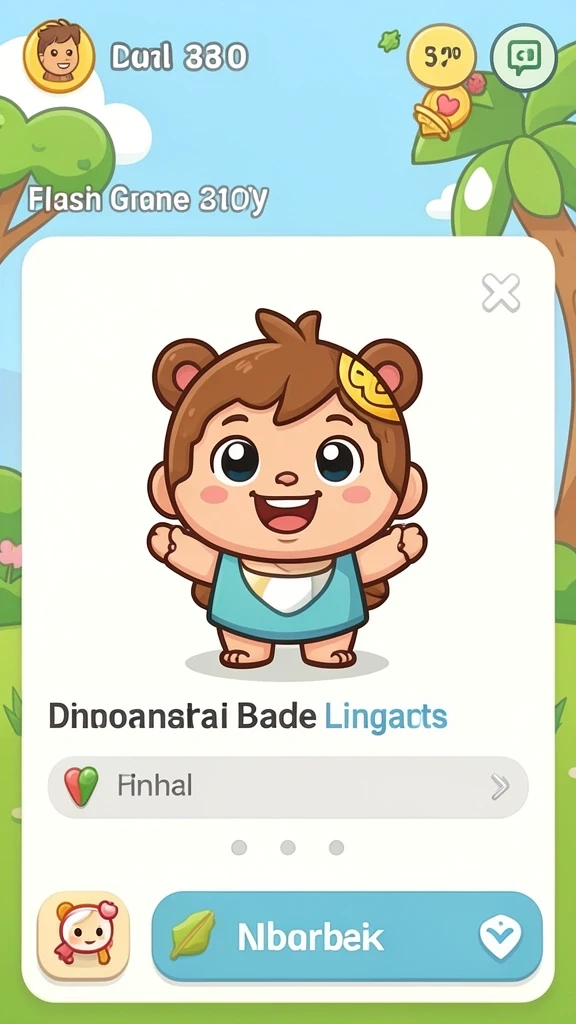Open the Finhal row
576x1024 pixels.
(288, 787)
